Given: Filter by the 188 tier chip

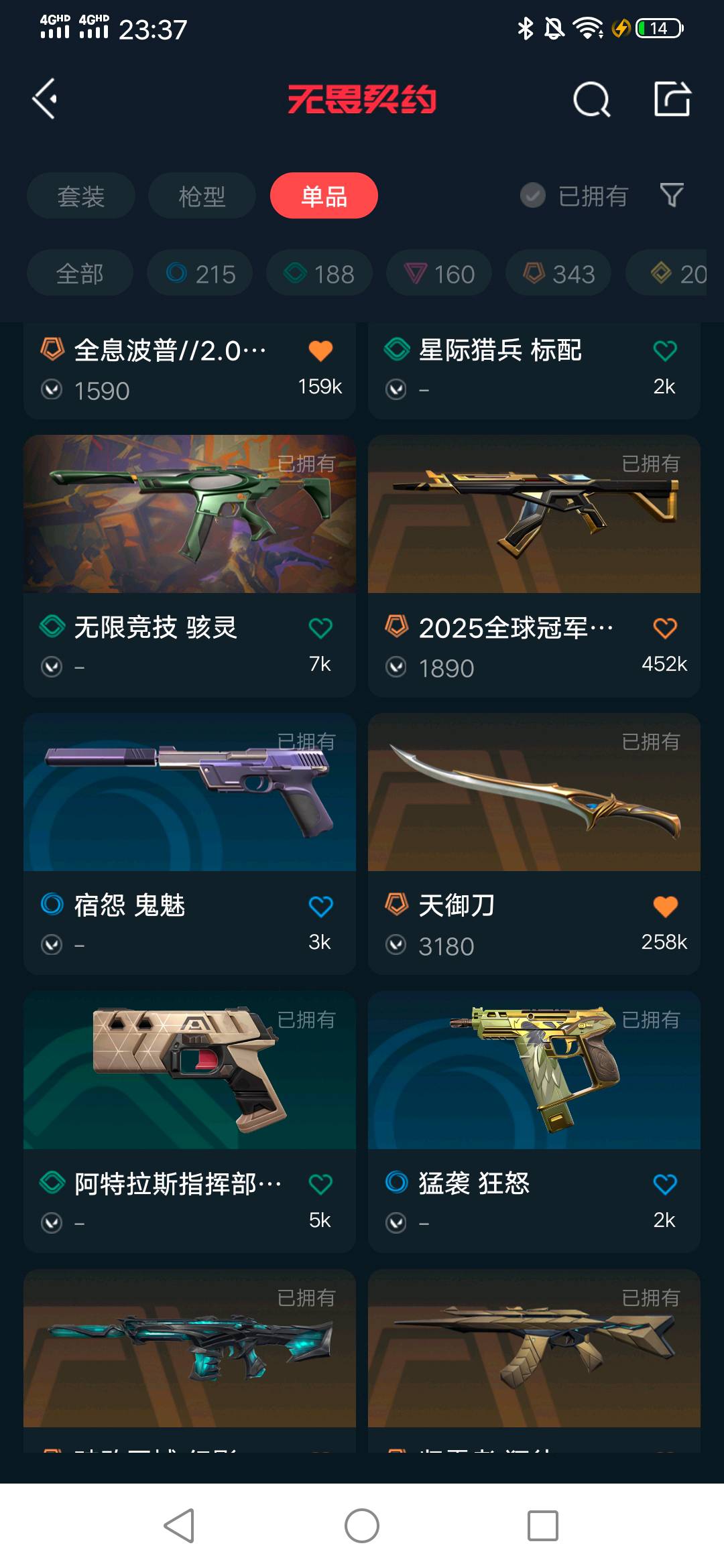Looking at the screenshot, I should (319, 273).
